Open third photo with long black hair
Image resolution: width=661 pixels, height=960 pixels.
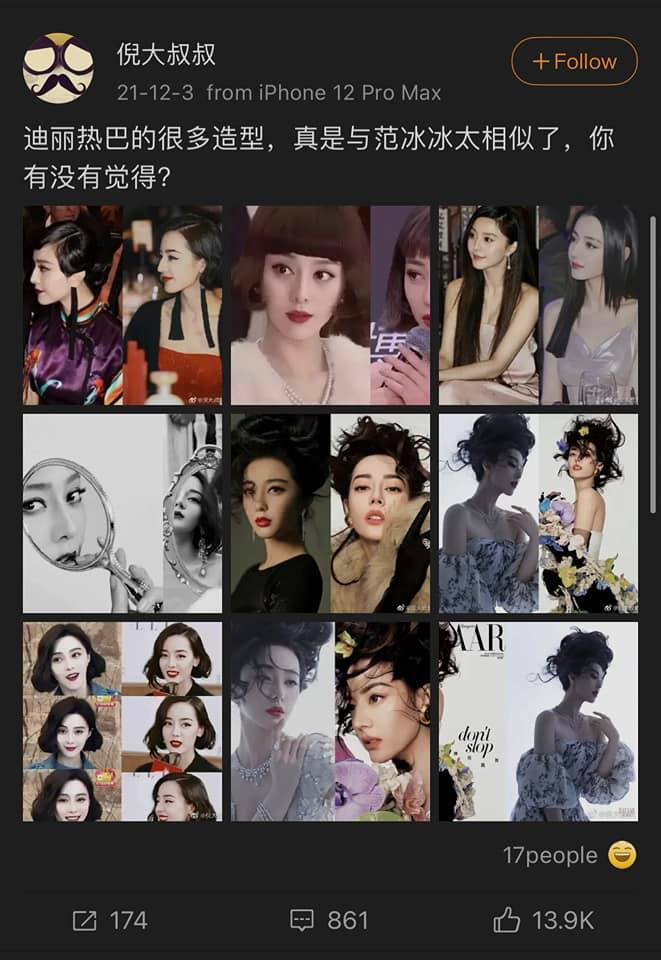click(538, 305)
